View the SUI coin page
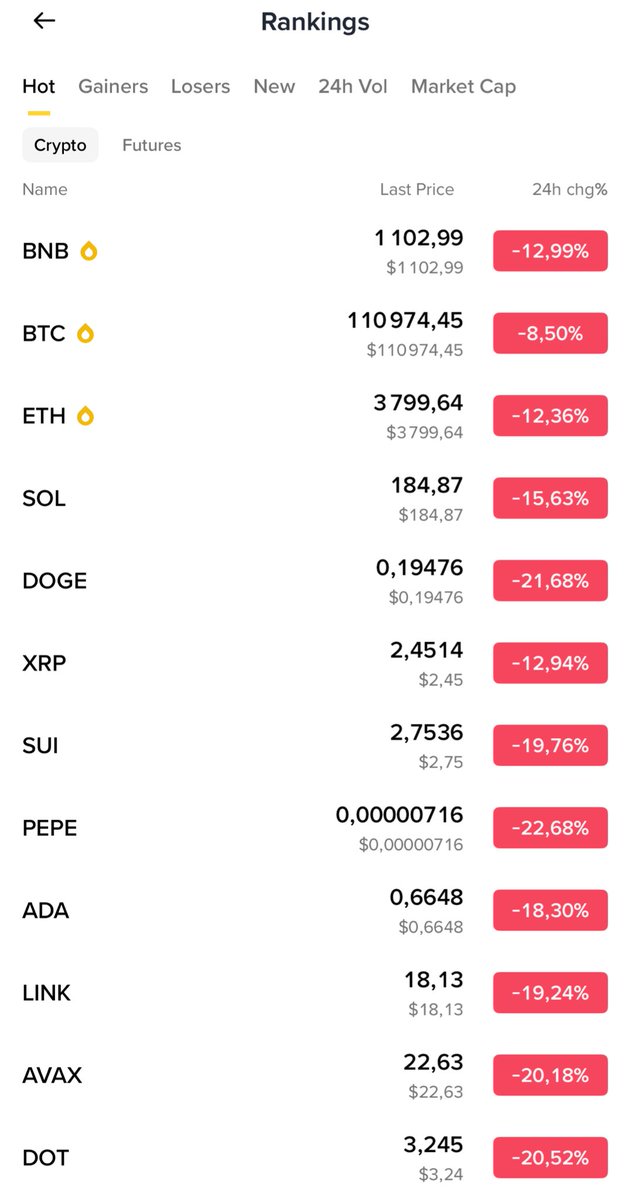This screenshot has height=1200, width=630. [40, 746]
